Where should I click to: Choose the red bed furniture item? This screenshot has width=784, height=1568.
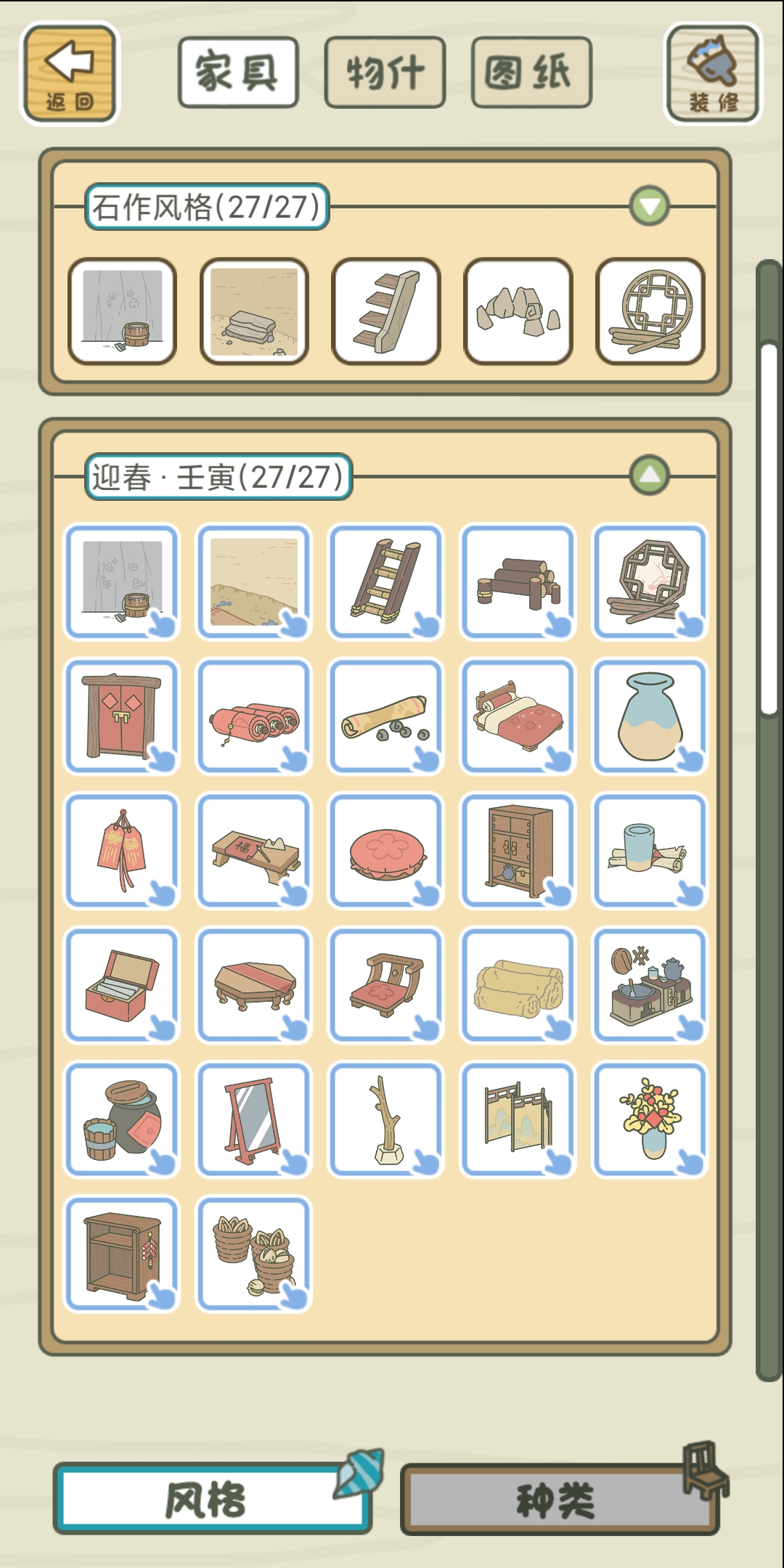[518, 716]
